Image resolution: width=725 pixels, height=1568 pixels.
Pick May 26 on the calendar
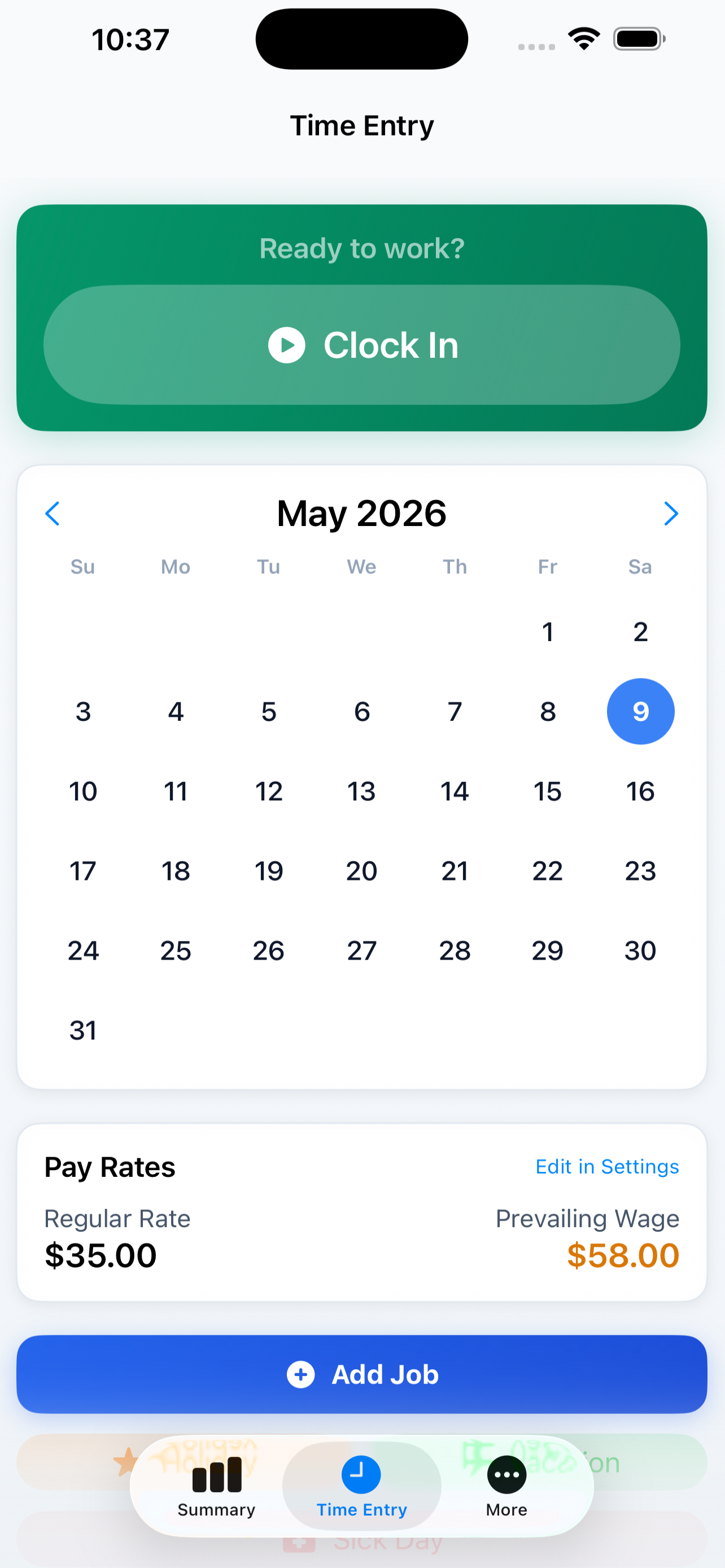click(268, 951)
